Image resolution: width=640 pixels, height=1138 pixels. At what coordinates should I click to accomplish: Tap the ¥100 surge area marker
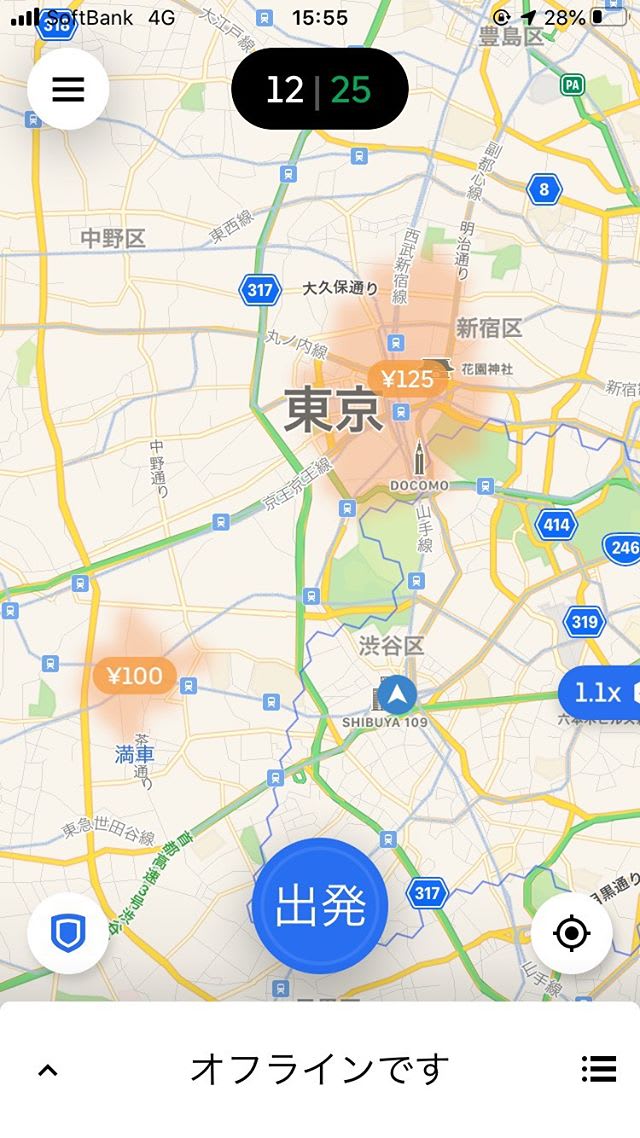135,676
